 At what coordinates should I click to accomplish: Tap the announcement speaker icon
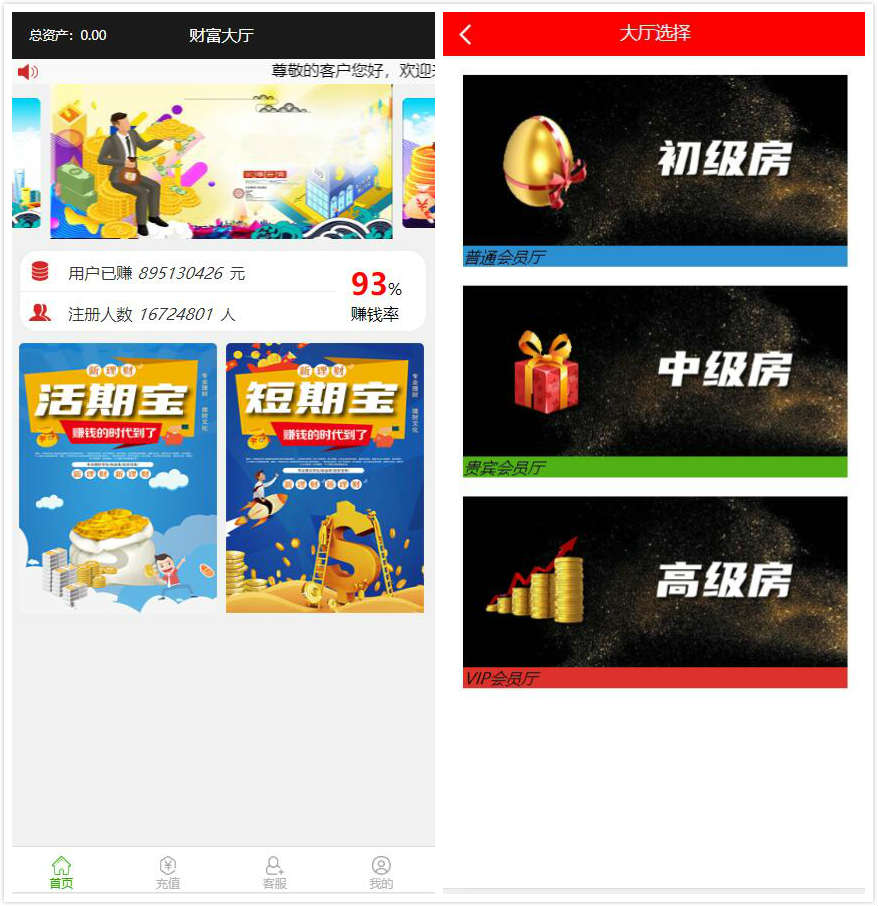(x=28, y=72)
